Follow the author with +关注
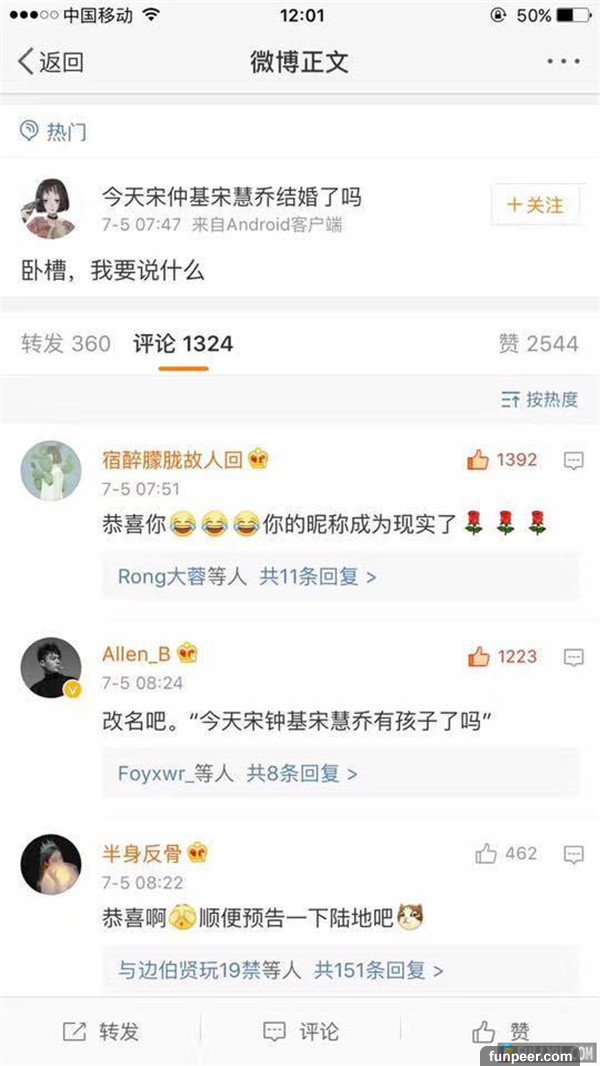Viewport: 600px width, 1066px height. pyautogui.click(x=535, y=205)
